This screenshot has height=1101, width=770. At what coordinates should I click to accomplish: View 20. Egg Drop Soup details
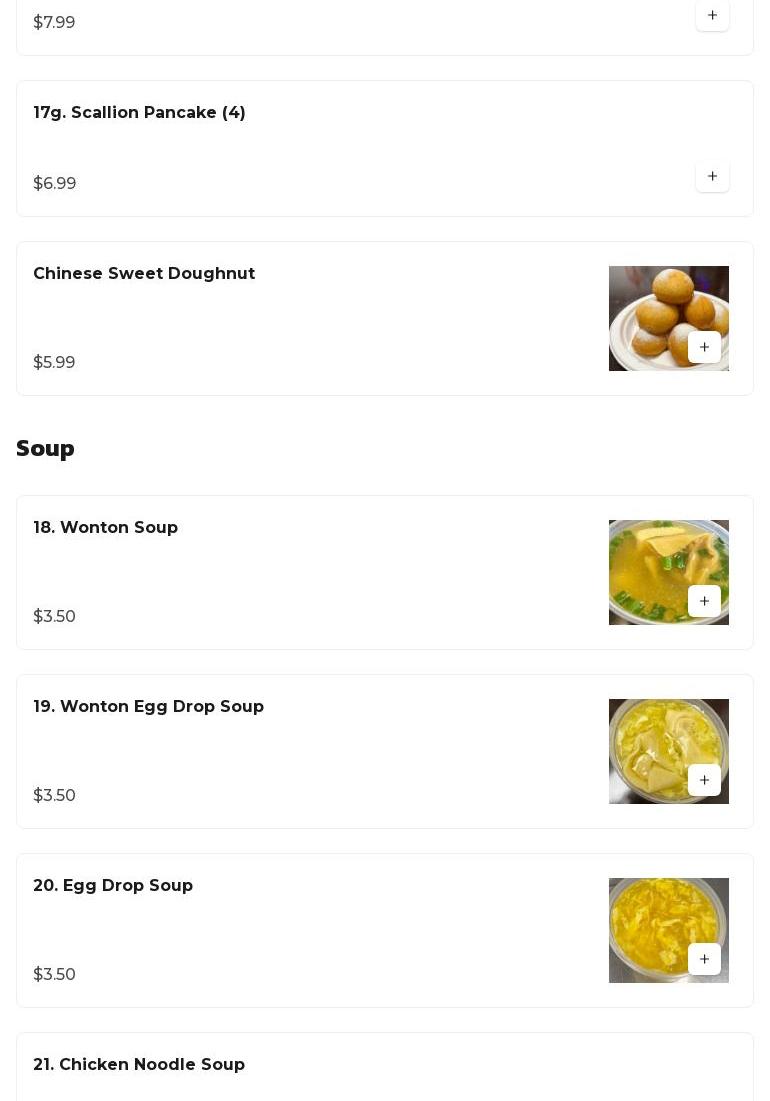(x=113, y=886)
